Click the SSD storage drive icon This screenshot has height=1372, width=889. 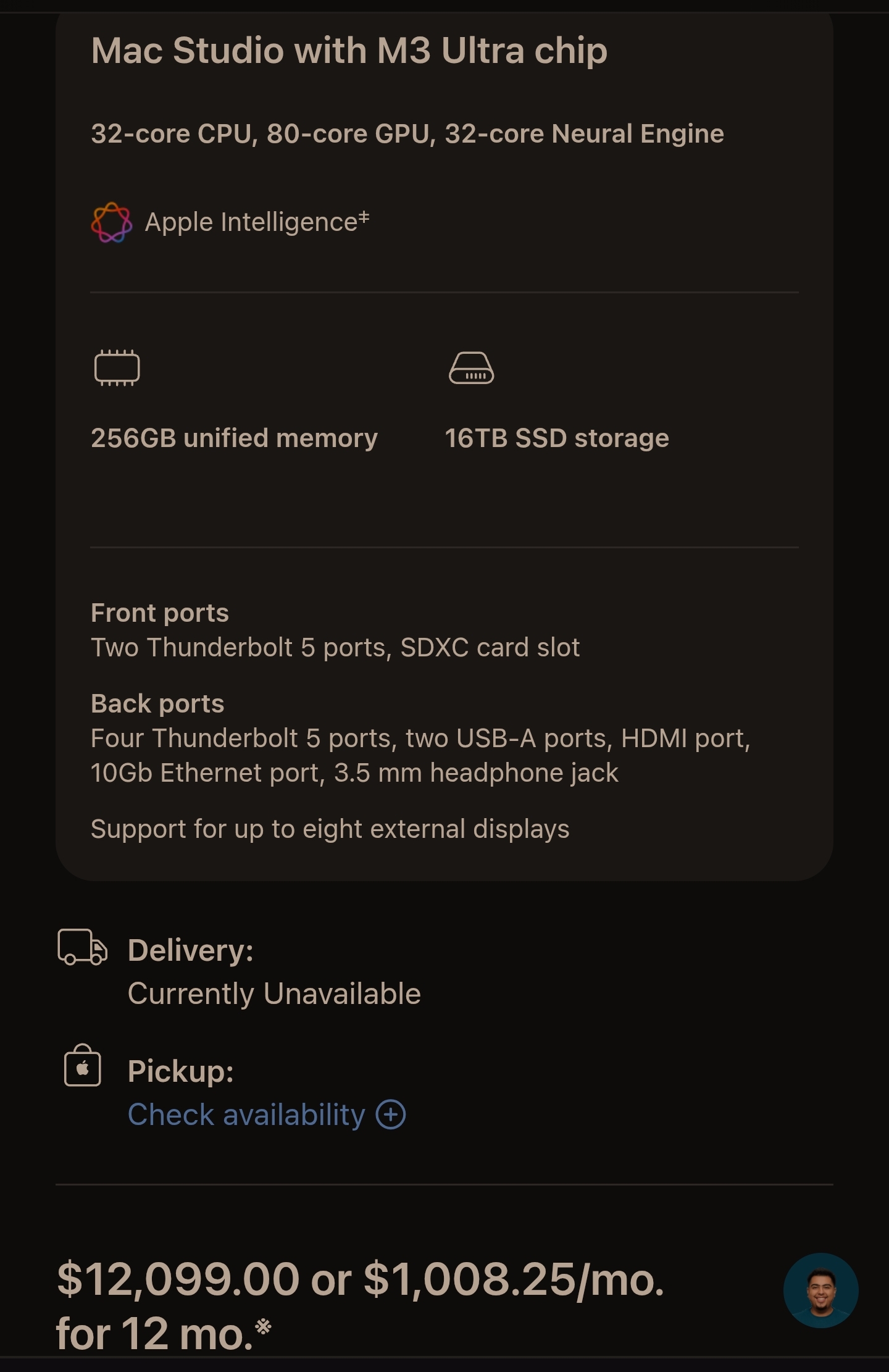coord(472,367)
